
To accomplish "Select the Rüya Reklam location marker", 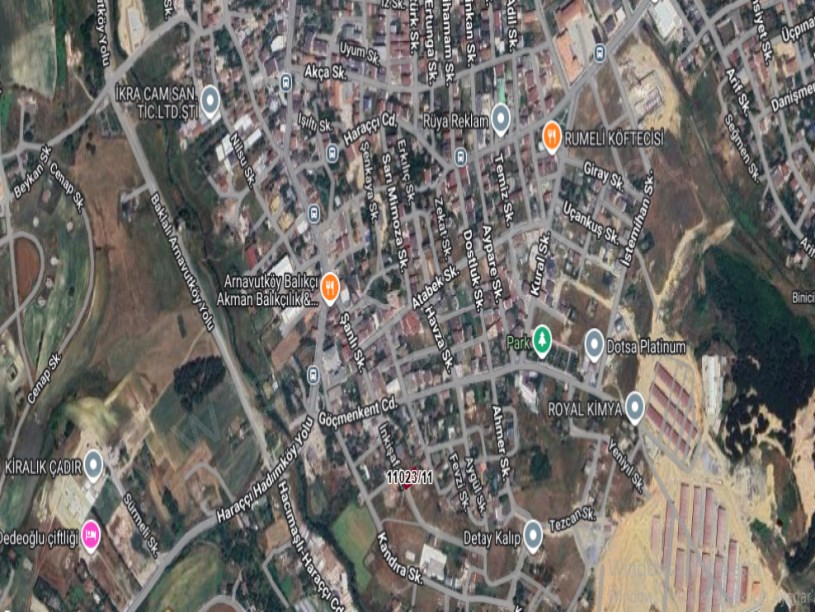I will click(x=502, y=121).
